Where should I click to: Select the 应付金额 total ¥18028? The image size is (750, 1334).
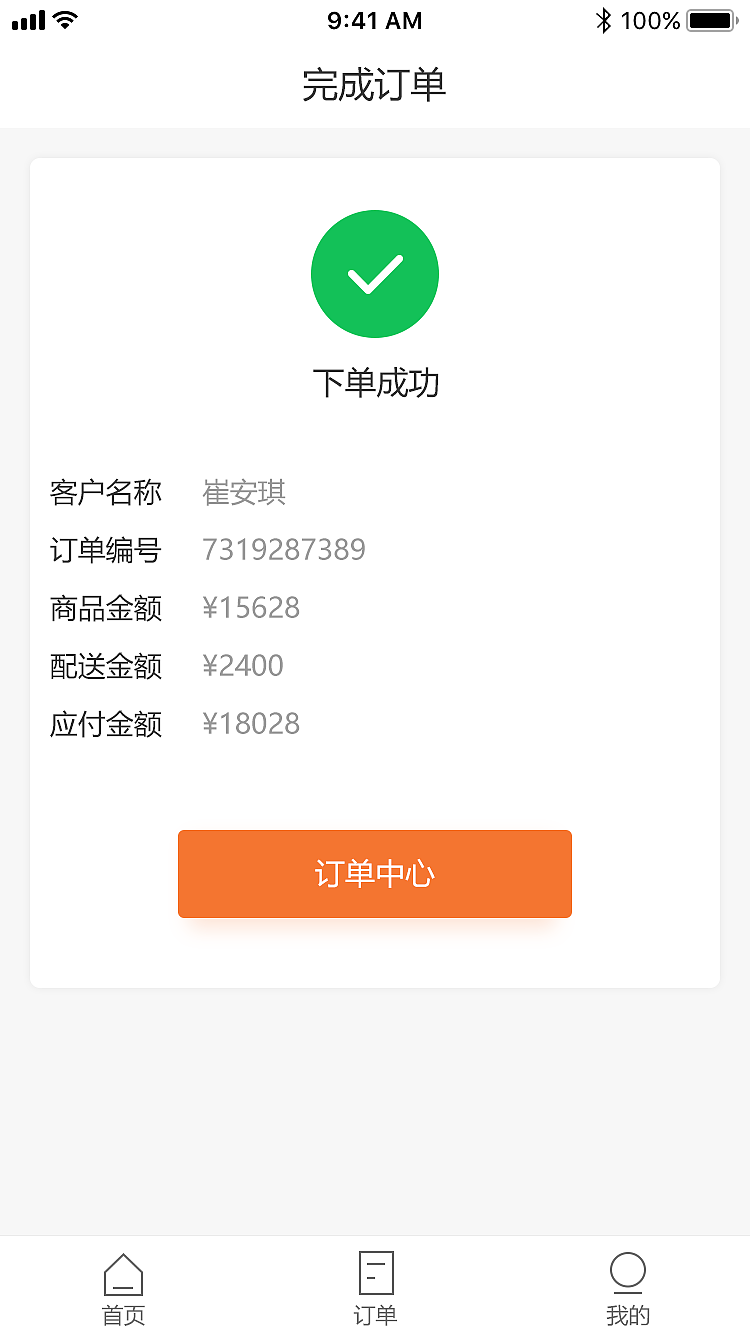click(251, 723)
